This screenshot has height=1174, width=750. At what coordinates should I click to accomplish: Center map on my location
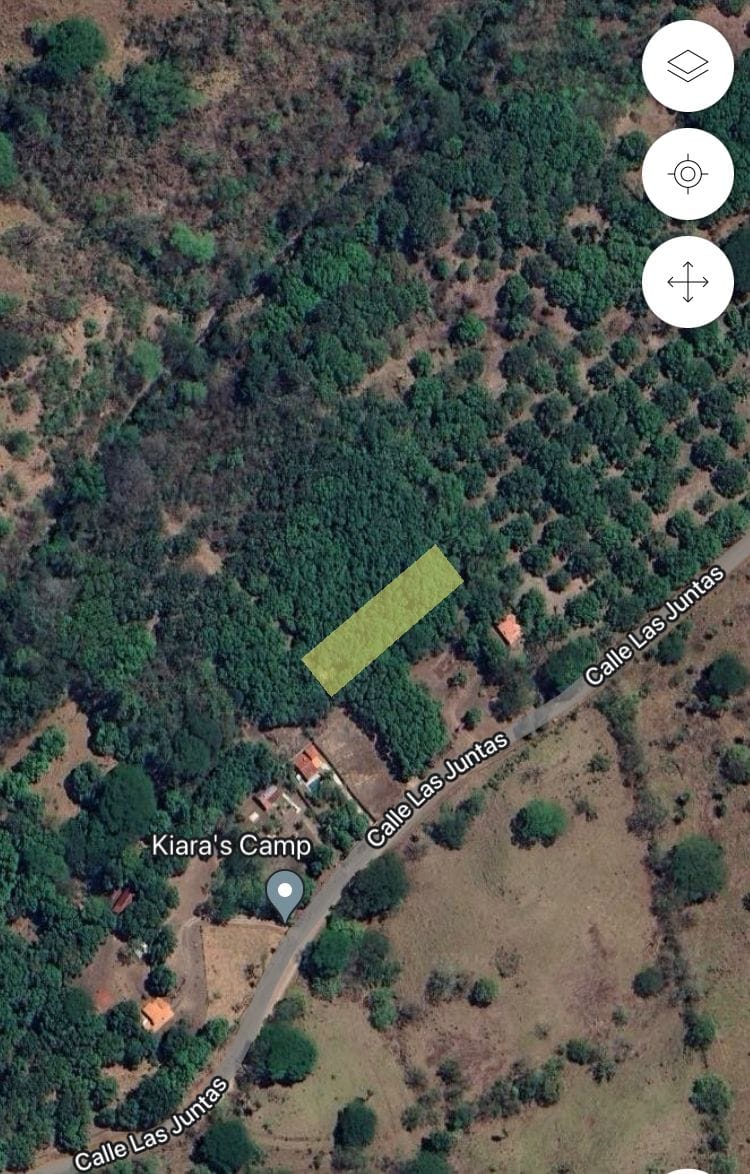pyautogui.click(x=687, y=174)
